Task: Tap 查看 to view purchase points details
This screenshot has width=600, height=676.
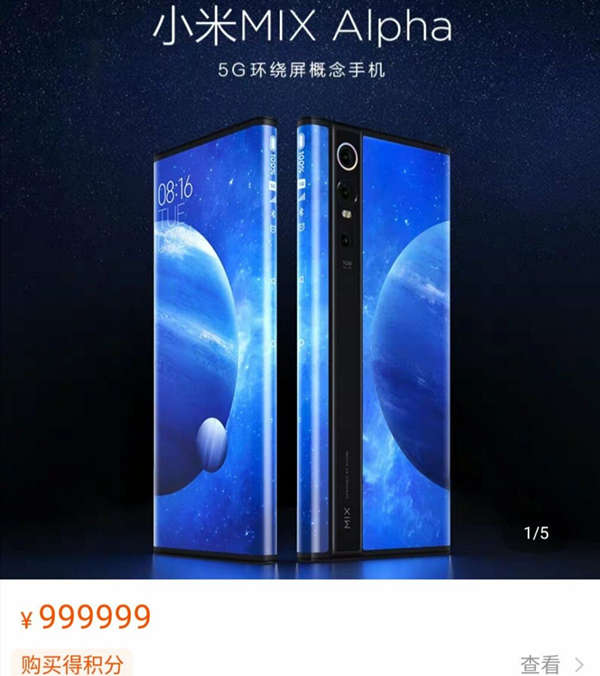Action: pos(551,663)
